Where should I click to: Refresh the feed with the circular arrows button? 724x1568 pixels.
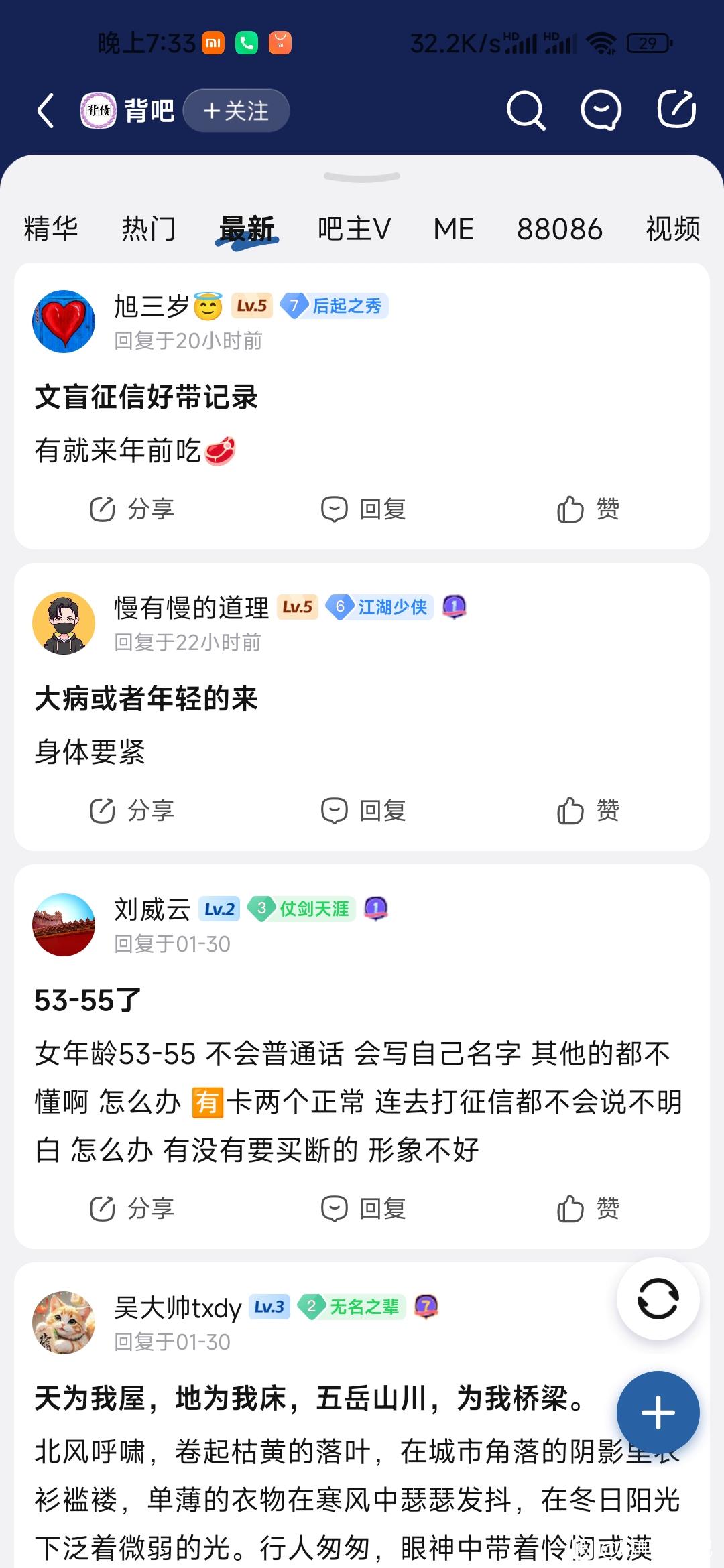pos(658,1299)
